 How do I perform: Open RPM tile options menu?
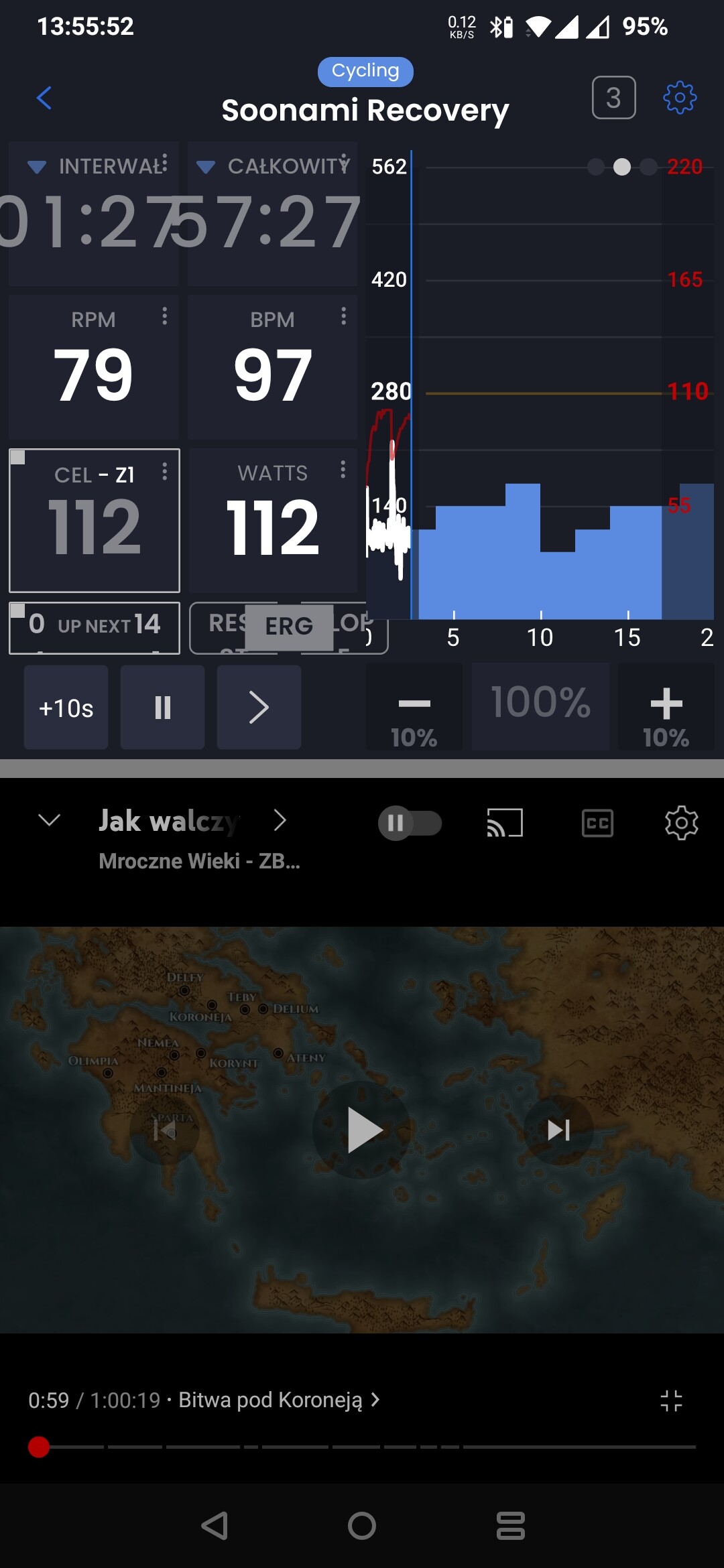tap(164, 316)
